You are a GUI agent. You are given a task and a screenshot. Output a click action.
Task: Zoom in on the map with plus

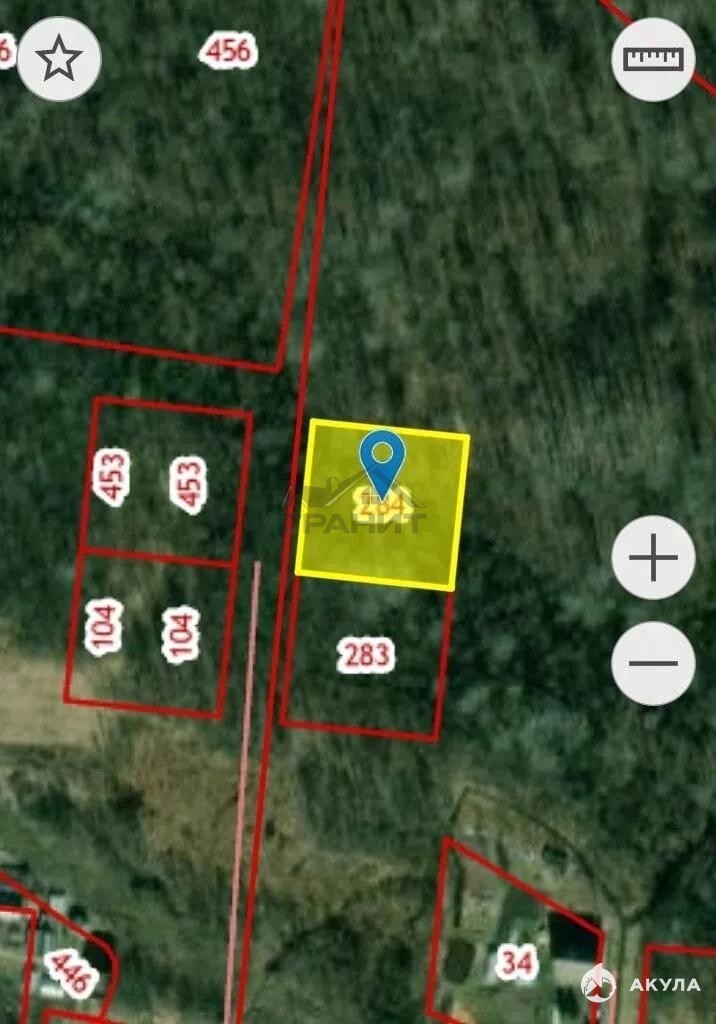[653, 558]
